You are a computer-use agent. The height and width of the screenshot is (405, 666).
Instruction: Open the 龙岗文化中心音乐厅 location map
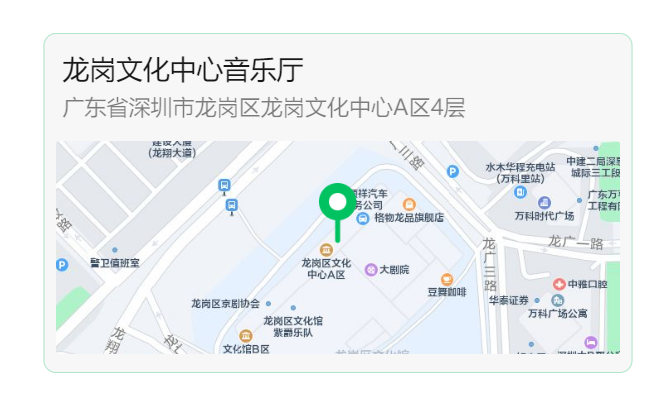[x=337, y=246]
